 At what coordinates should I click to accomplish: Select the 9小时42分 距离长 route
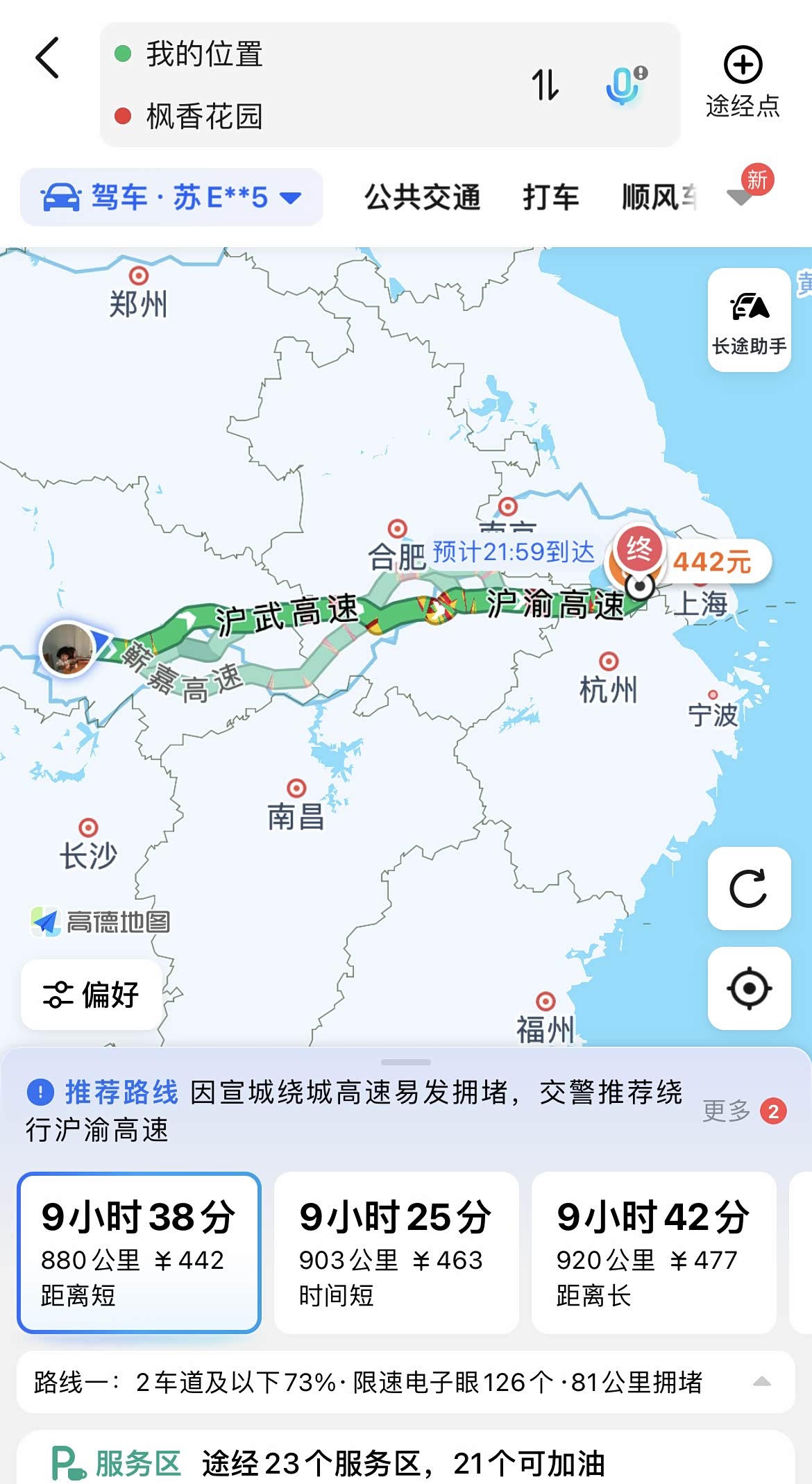click(653, 1252)
